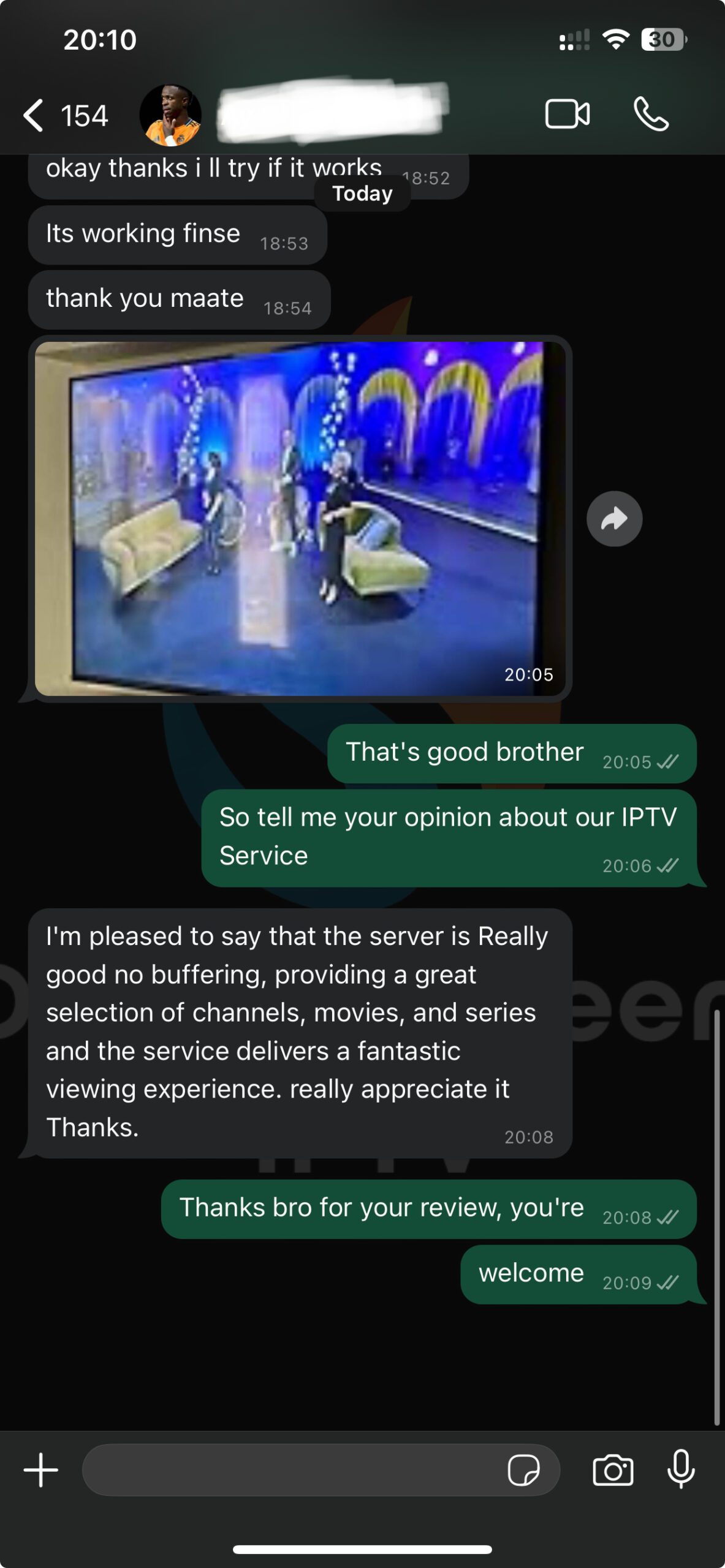Start a video call
The height and width of the screenshot is (1568, 725).
coord(567,114)
